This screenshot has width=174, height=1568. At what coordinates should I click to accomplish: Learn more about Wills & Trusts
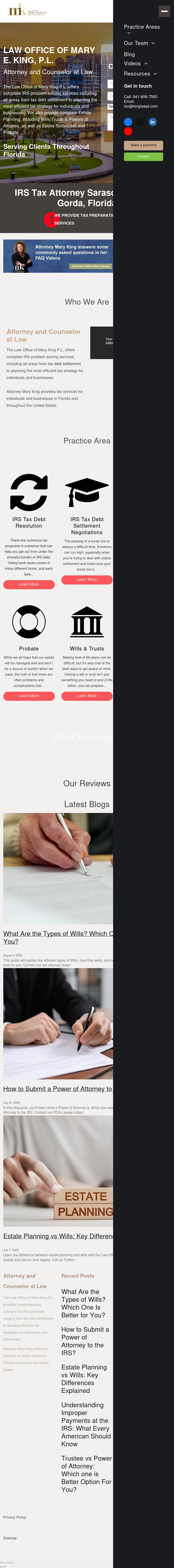click(x=87, y=696)
